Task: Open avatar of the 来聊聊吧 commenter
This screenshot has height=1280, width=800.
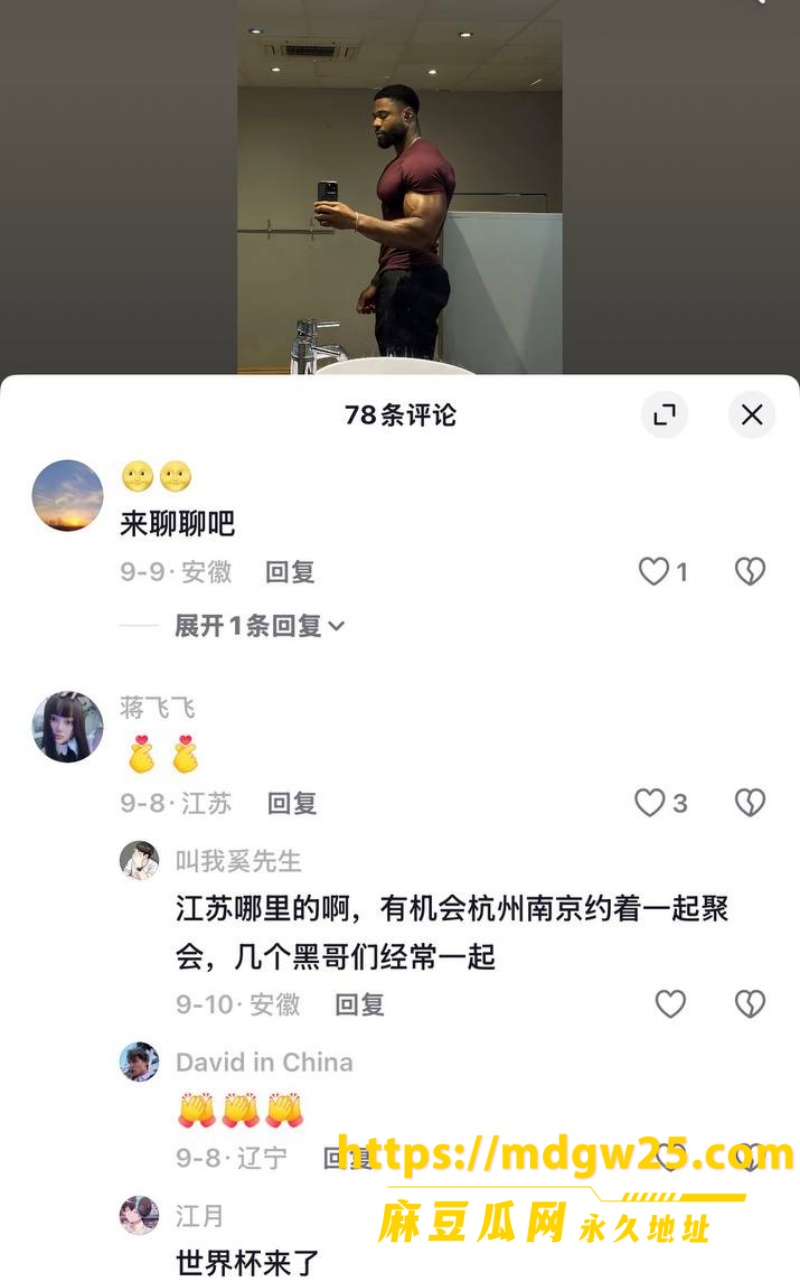Action: click(68, 496)
